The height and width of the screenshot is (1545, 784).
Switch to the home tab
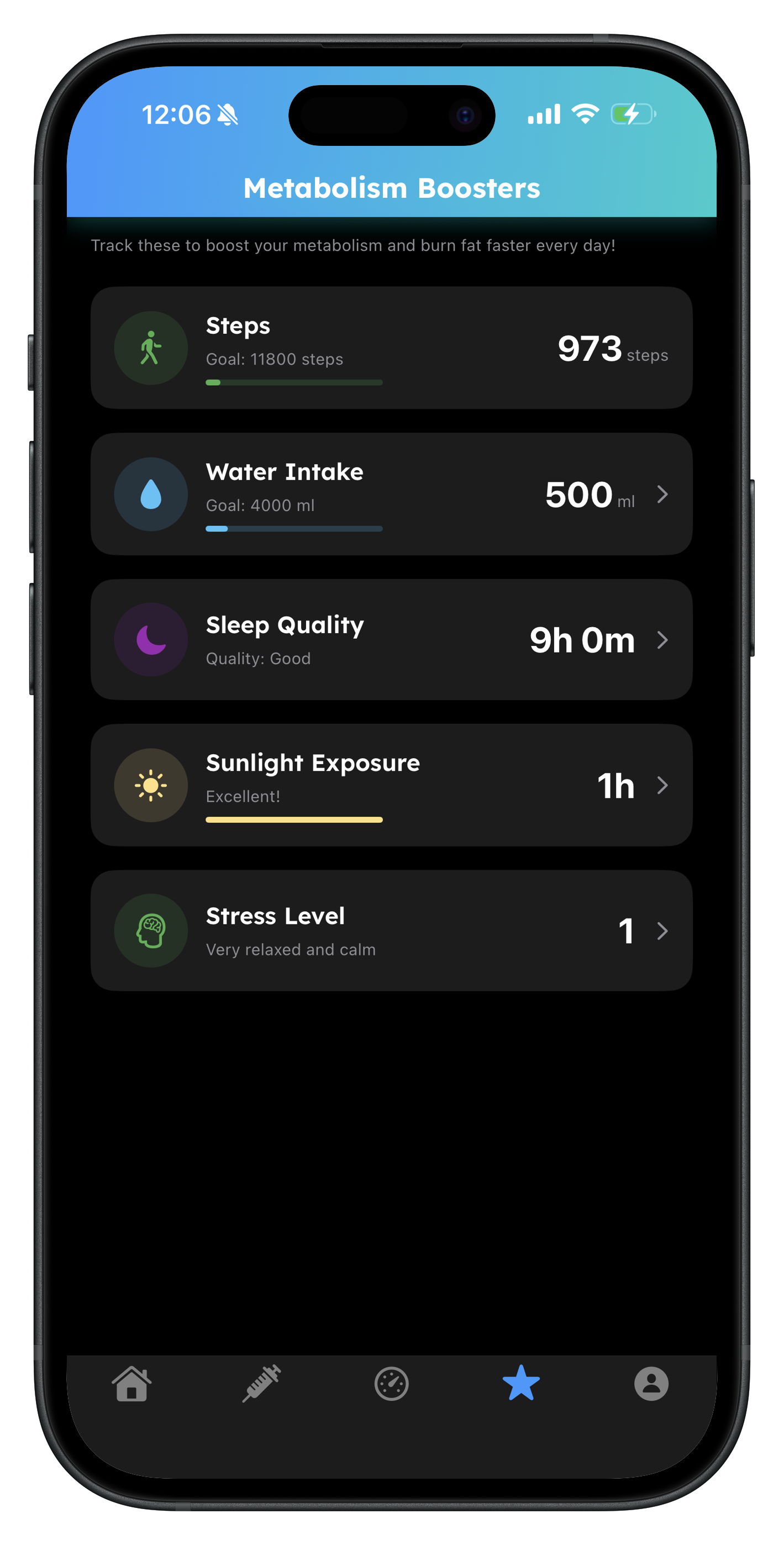point(131,1384)
